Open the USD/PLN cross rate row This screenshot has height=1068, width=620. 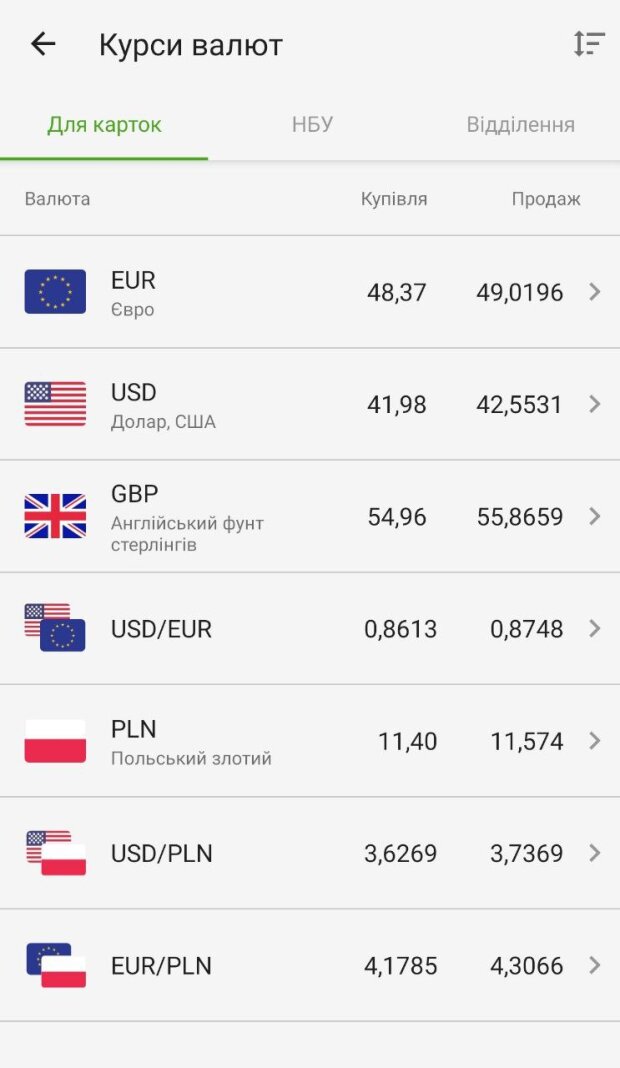pos(310,853)
